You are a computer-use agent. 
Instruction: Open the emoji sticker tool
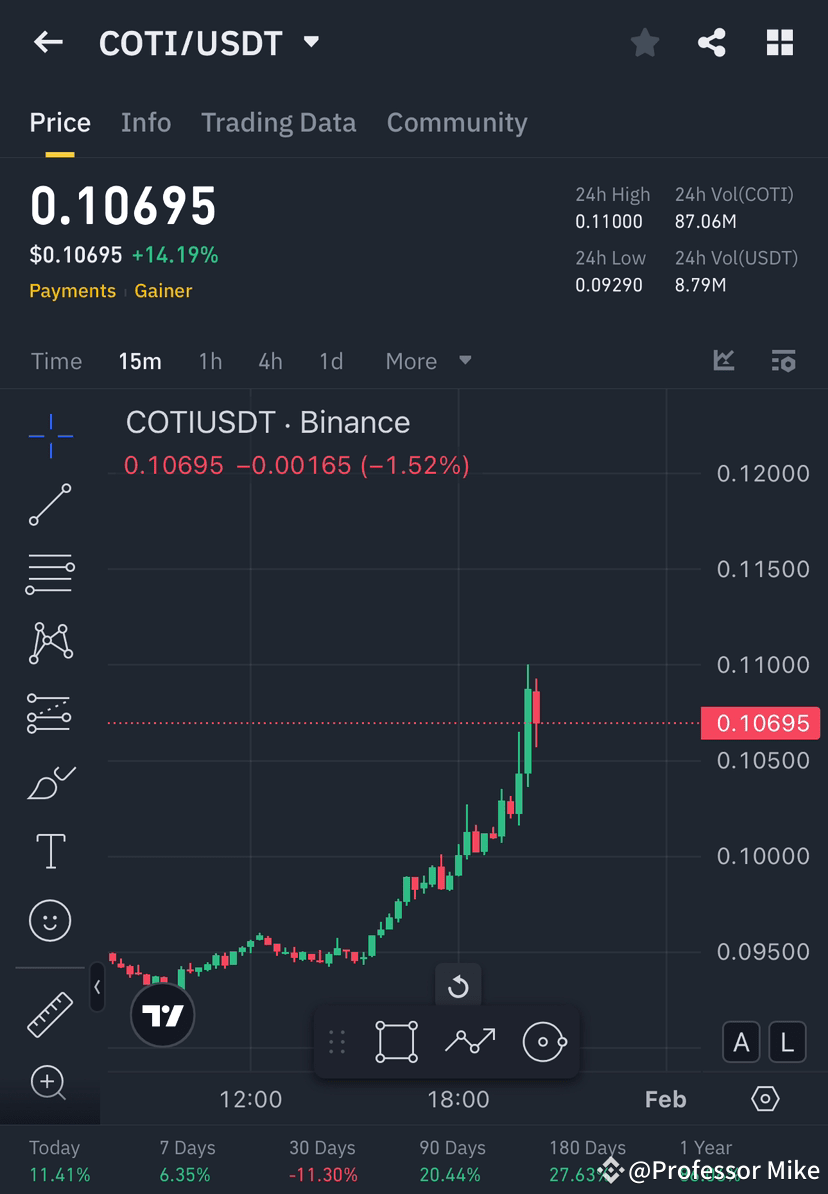(50, 920)
